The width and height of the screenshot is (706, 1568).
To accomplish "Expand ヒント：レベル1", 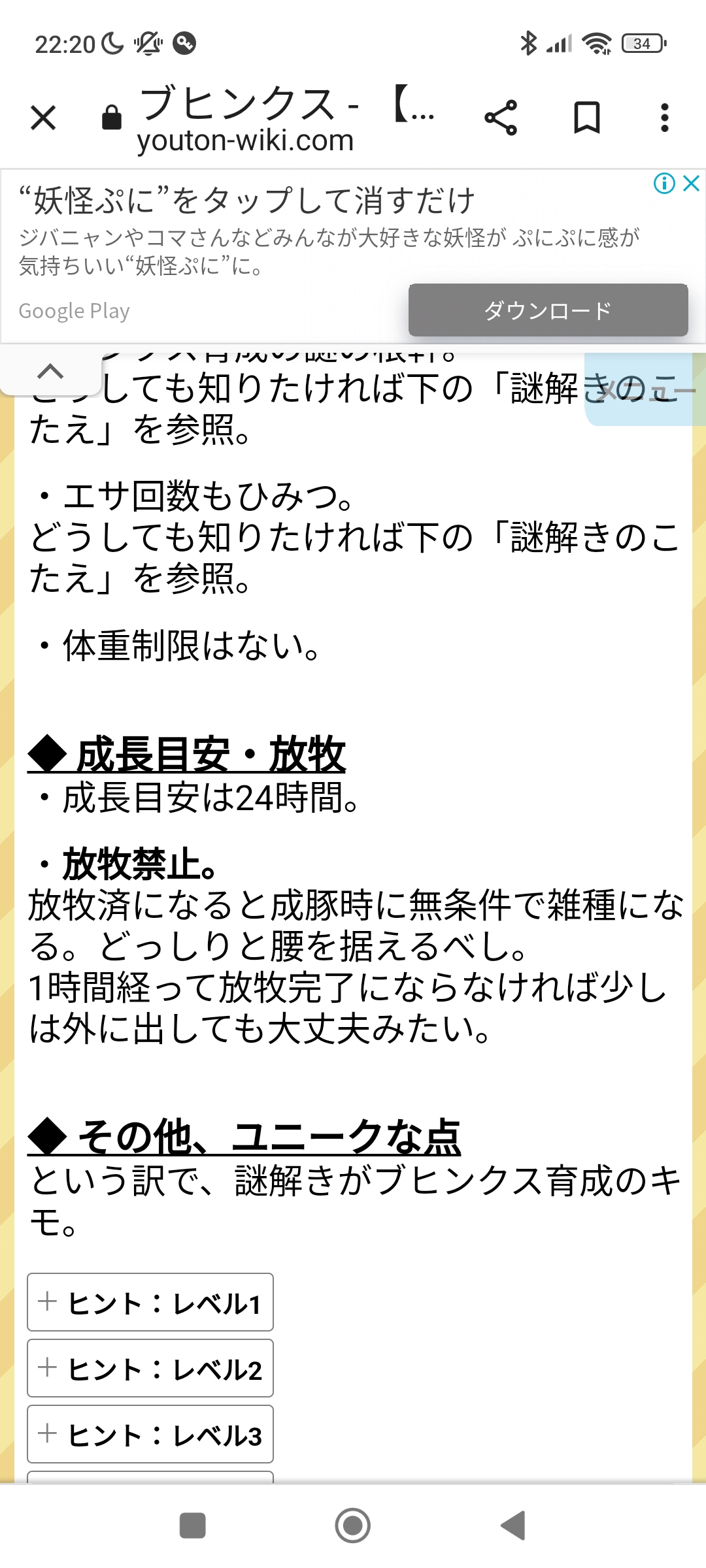I will click(150, 1302).
